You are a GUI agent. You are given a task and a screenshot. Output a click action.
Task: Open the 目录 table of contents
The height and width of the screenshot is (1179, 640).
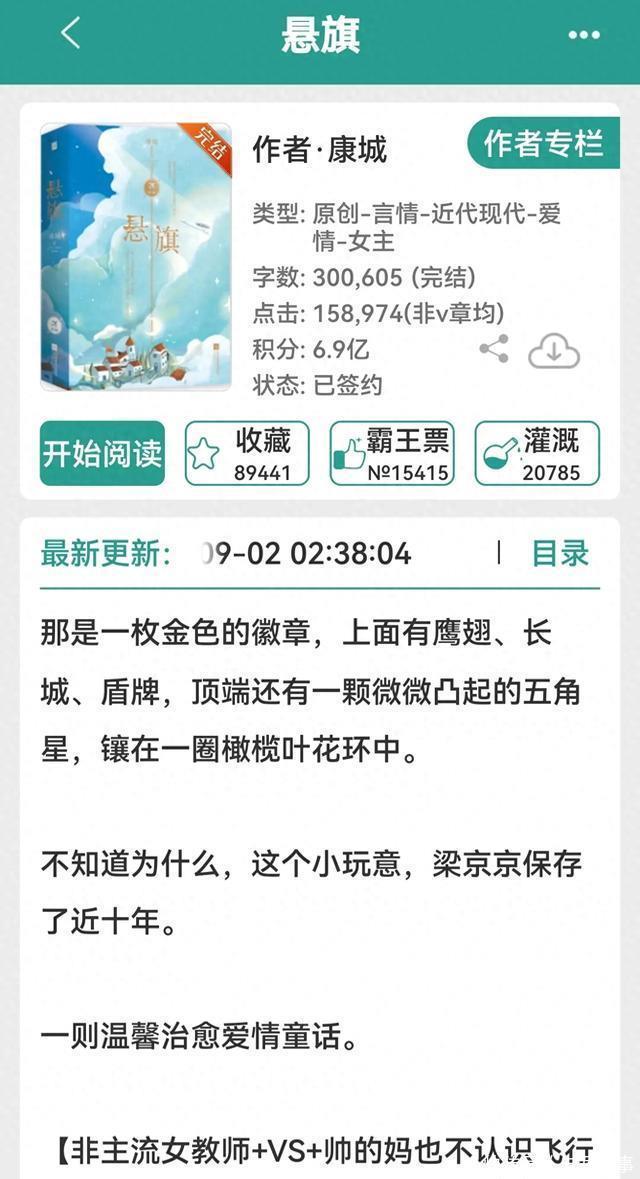tap(559, 553)
